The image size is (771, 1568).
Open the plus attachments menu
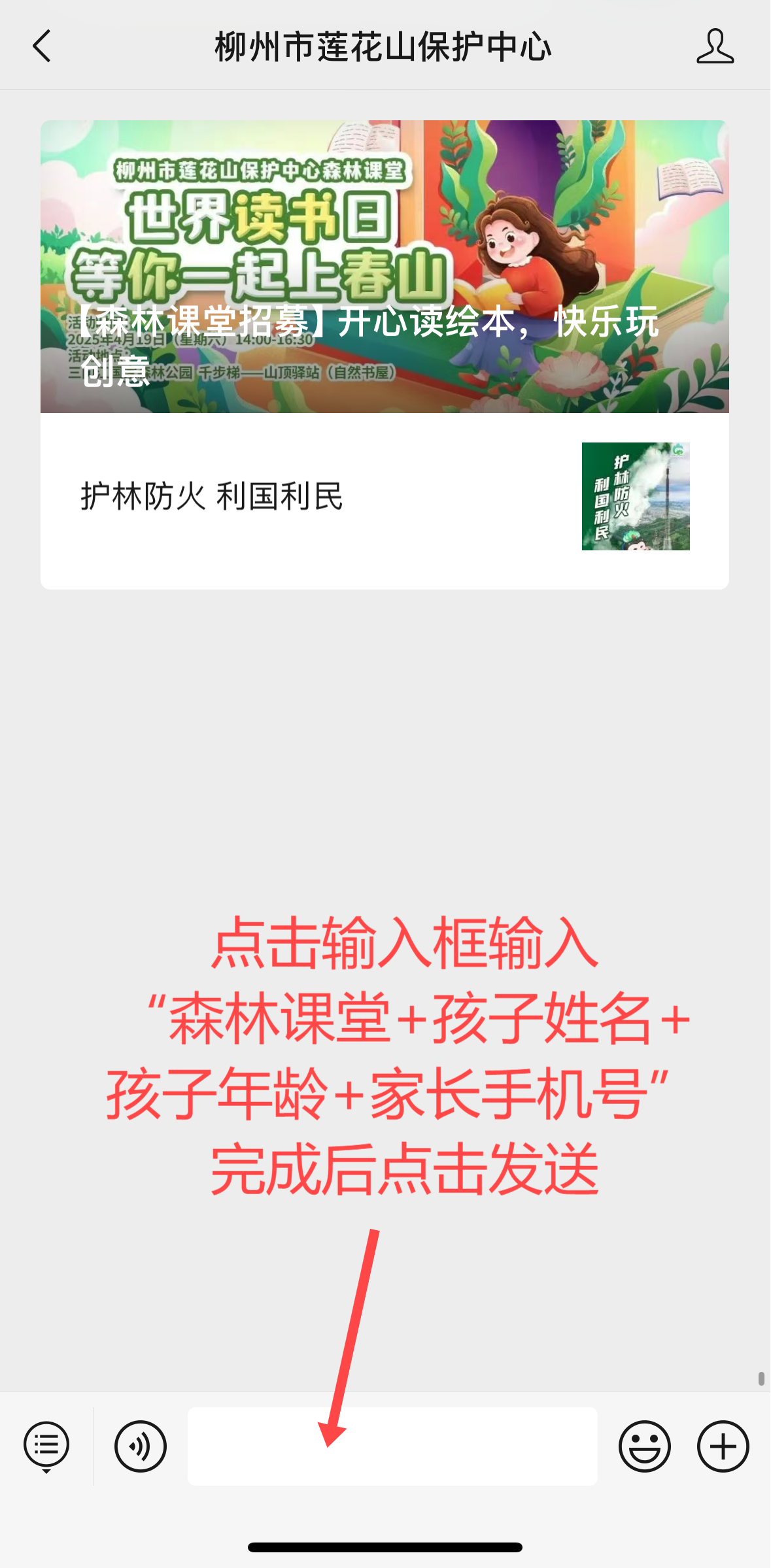point(723,1446)
